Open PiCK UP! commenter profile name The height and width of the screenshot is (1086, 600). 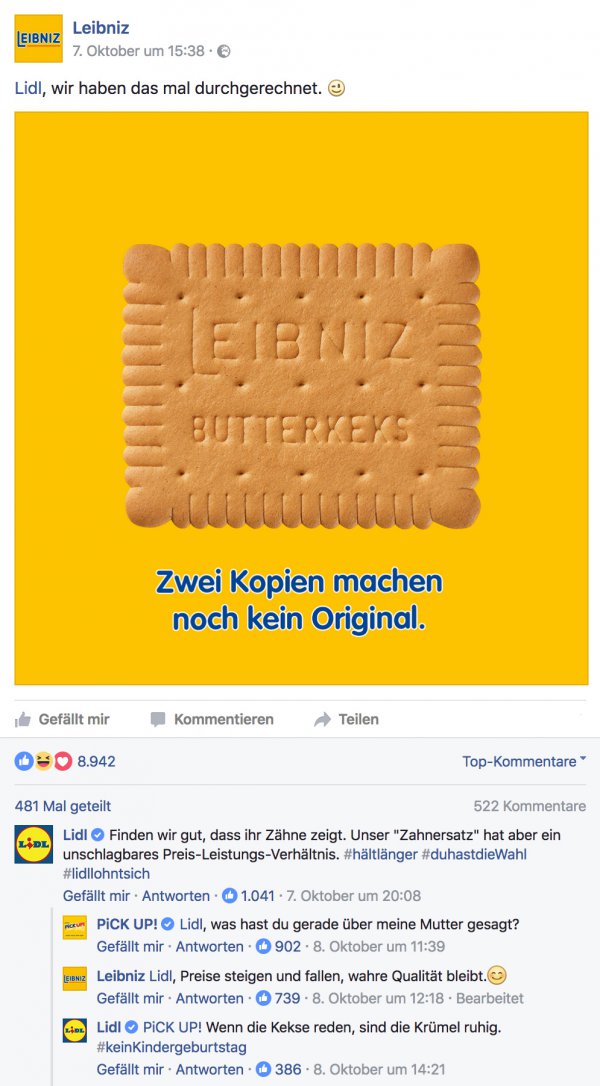point(128,924)
